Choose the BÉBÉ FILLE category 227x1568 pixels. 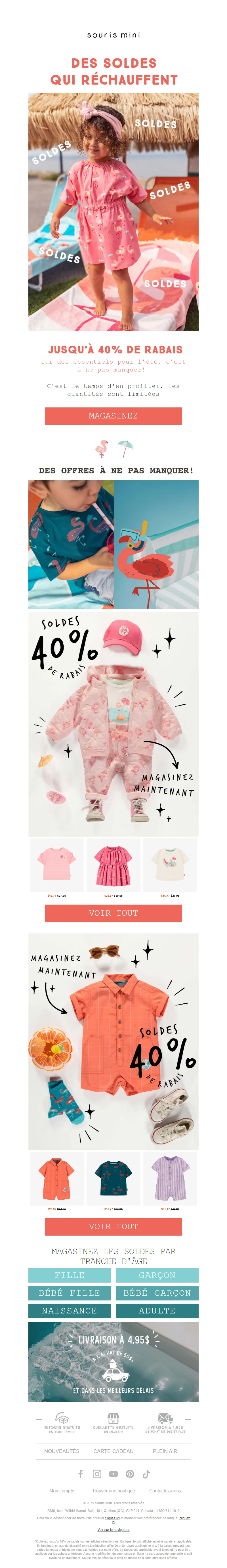click(x=70, y=1292)
